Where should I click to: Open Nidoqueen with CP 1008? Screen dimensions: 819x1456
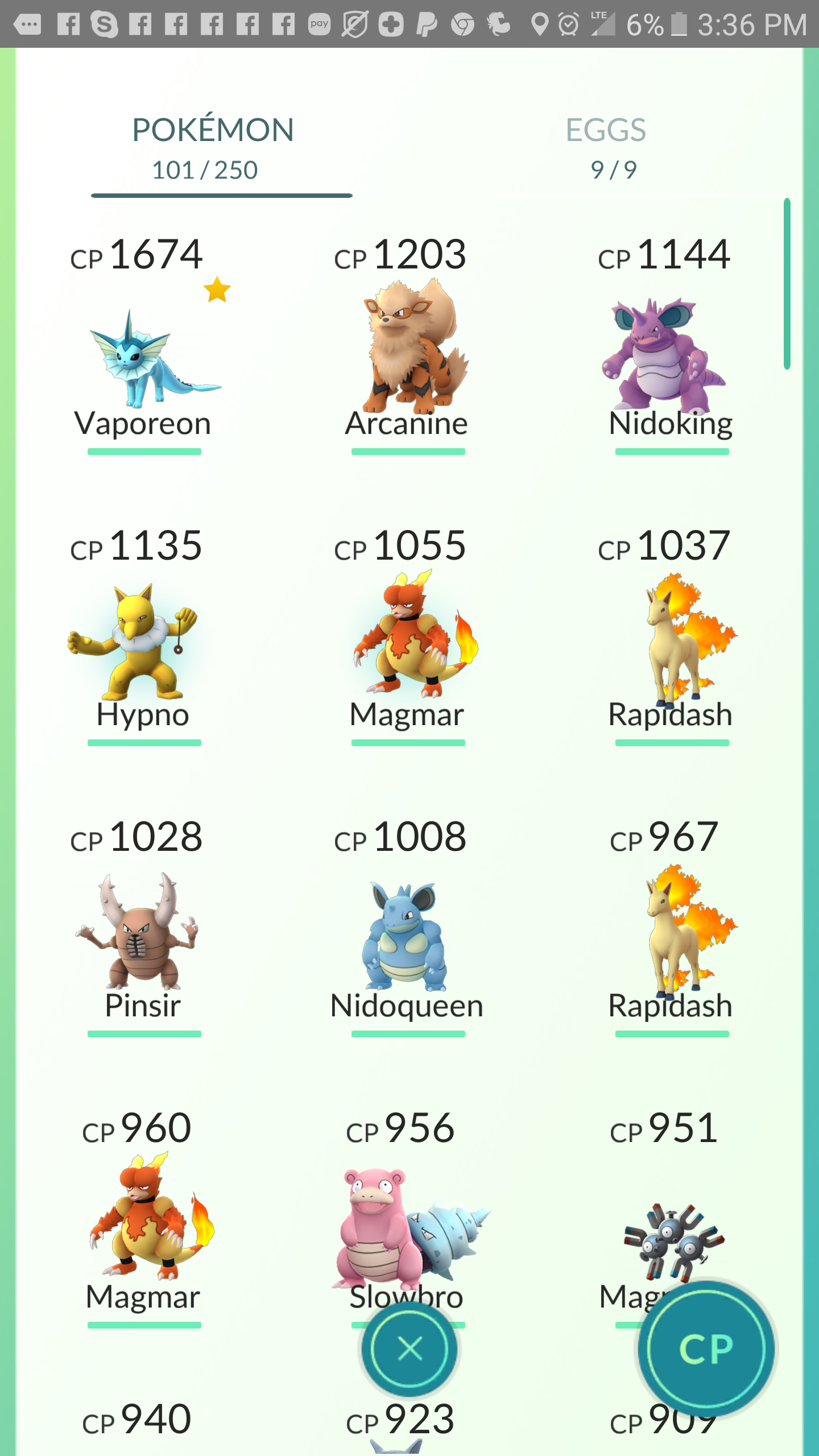pos(407,938)
